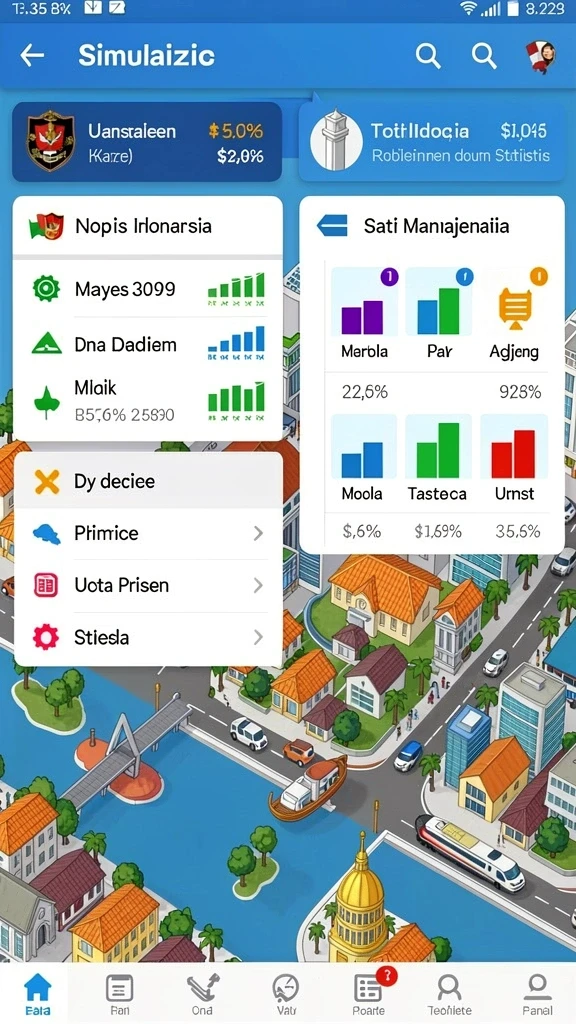
Task: Open the Stiesla settings row
Action: [148, 637]
